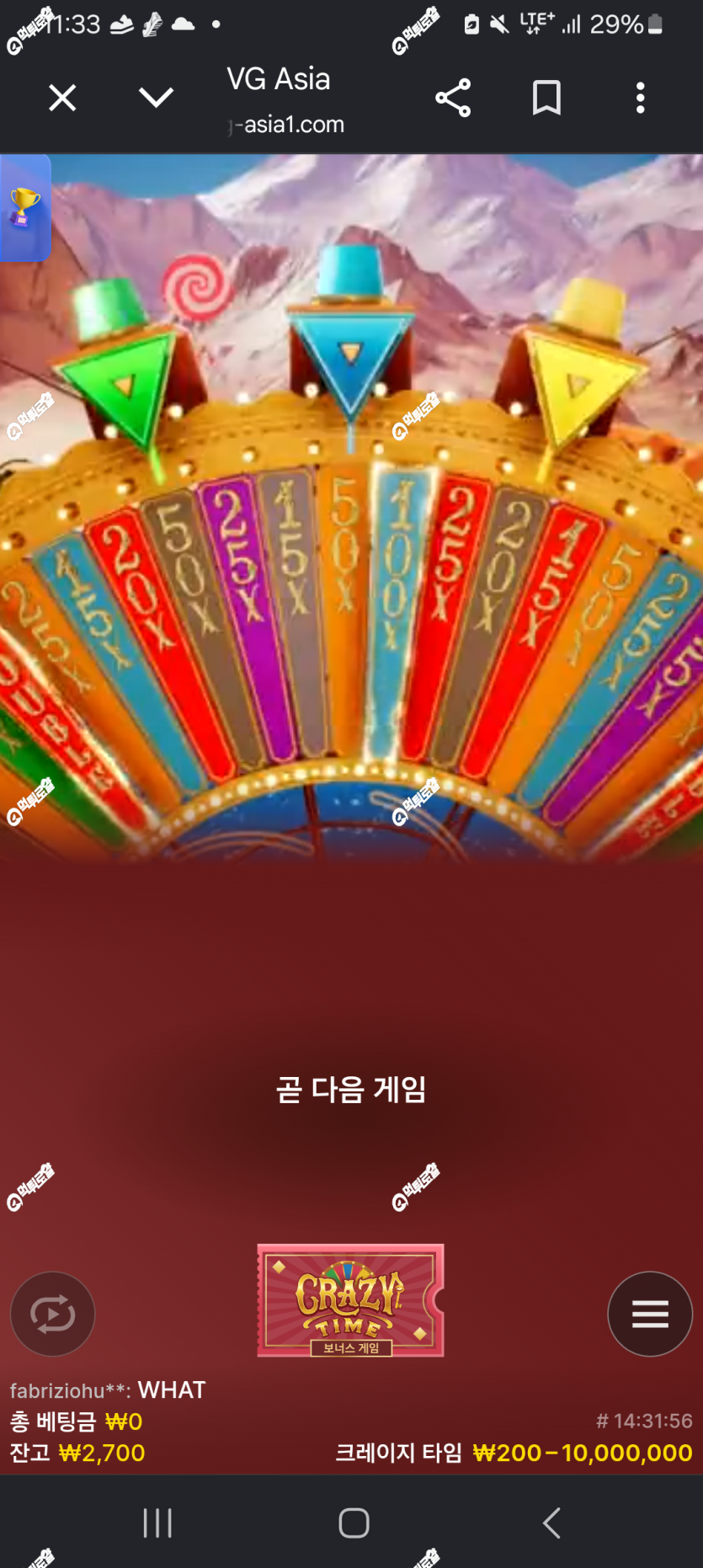703x1568 pixels.
Task: Expand the browser tab dropdown chevron
Action: pos(156,98)
